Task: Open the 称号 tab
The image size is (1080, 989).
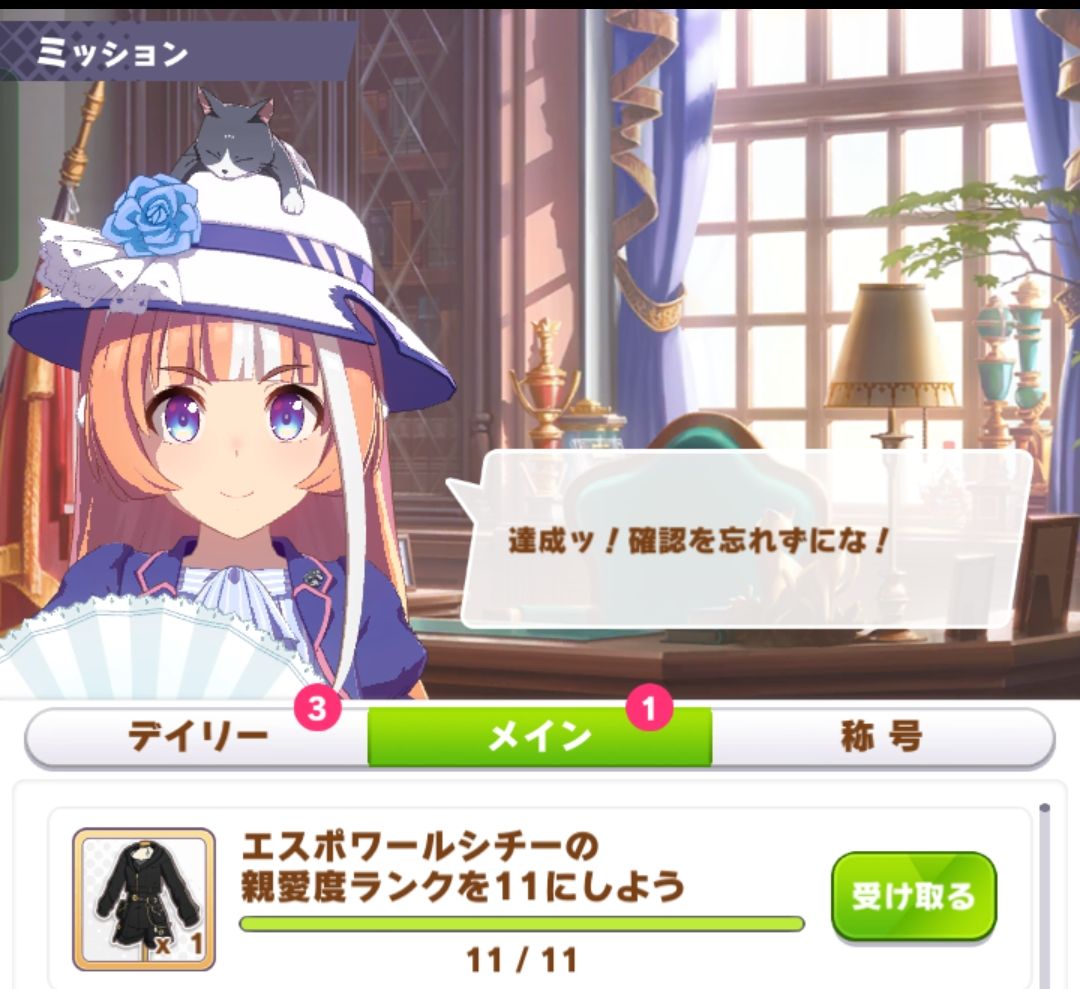Action: pyautogui.click(x=880, y=738)
